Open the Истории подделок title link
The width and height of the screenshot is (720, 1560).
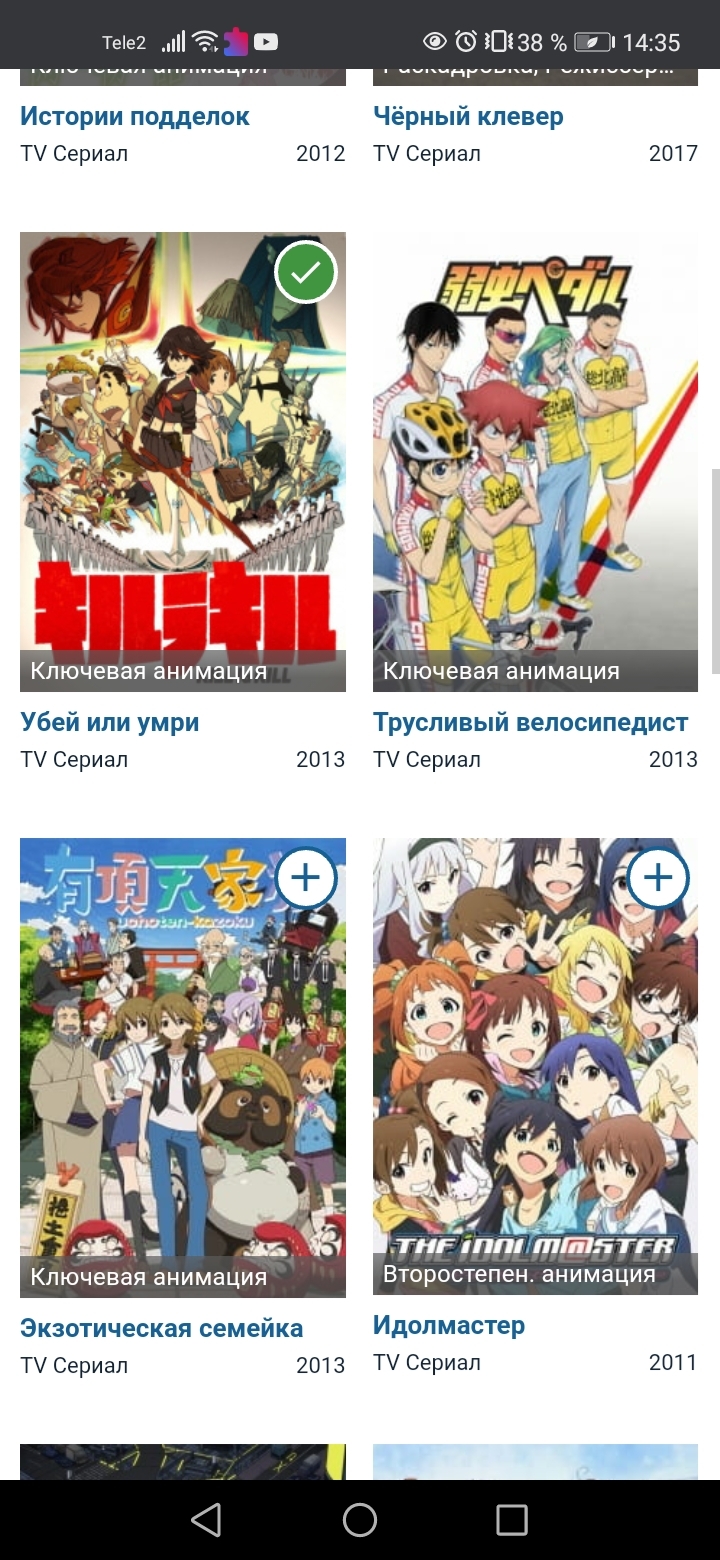(x=135, y=116)
